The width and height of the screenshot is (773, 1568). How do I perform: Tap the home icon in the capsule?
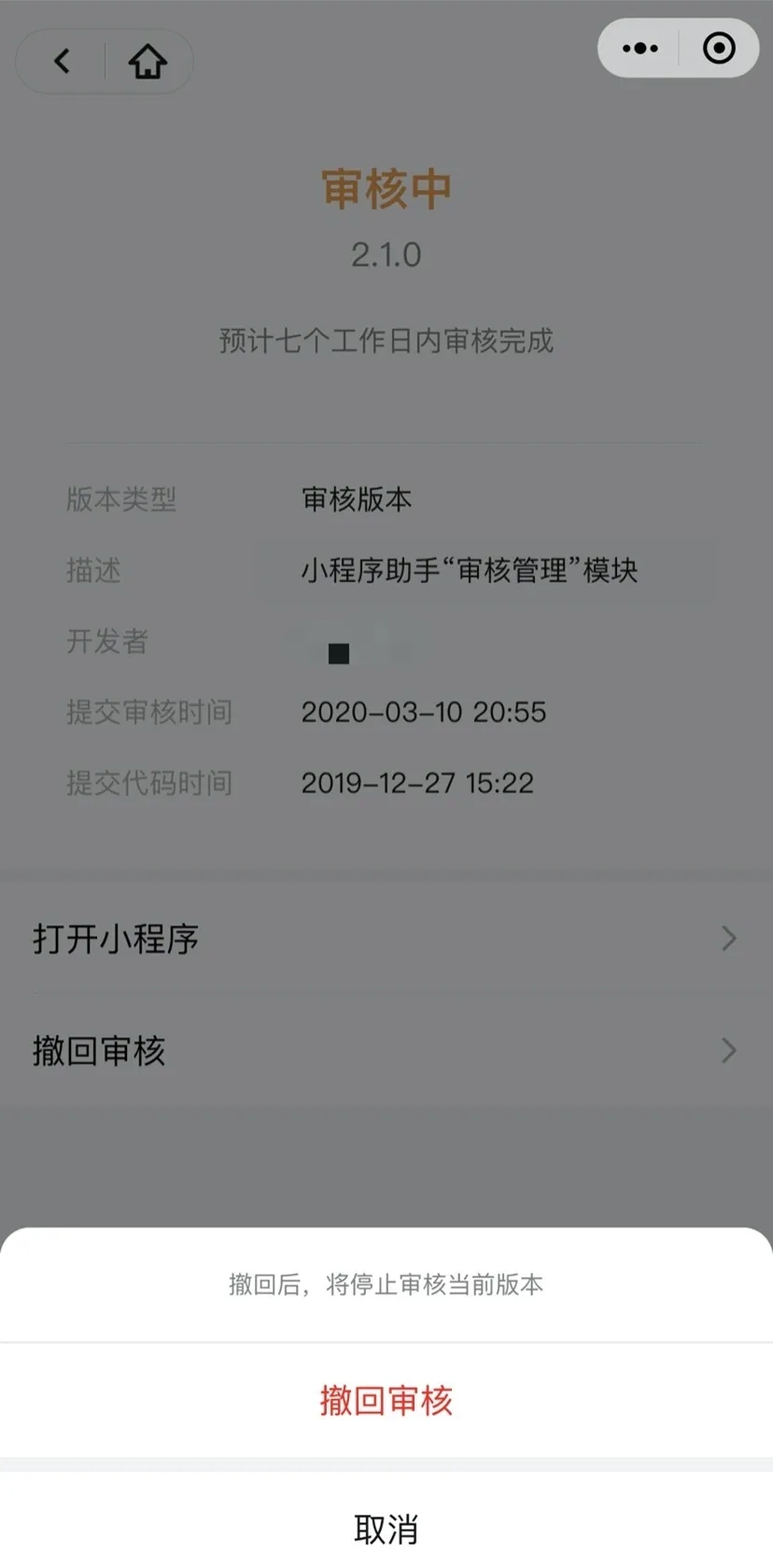click(148, 62)
